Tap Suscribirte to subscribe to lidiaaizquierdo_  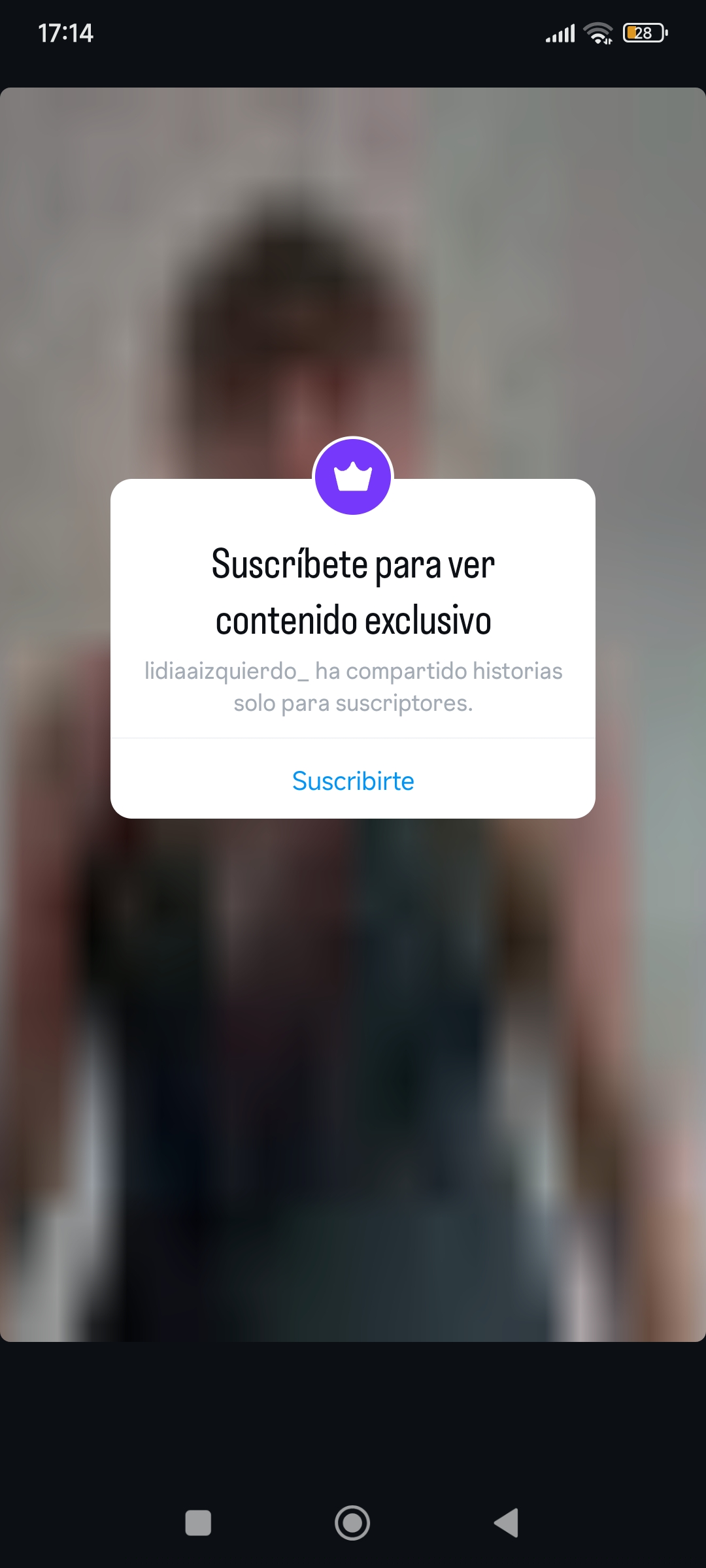pos(353,781)
